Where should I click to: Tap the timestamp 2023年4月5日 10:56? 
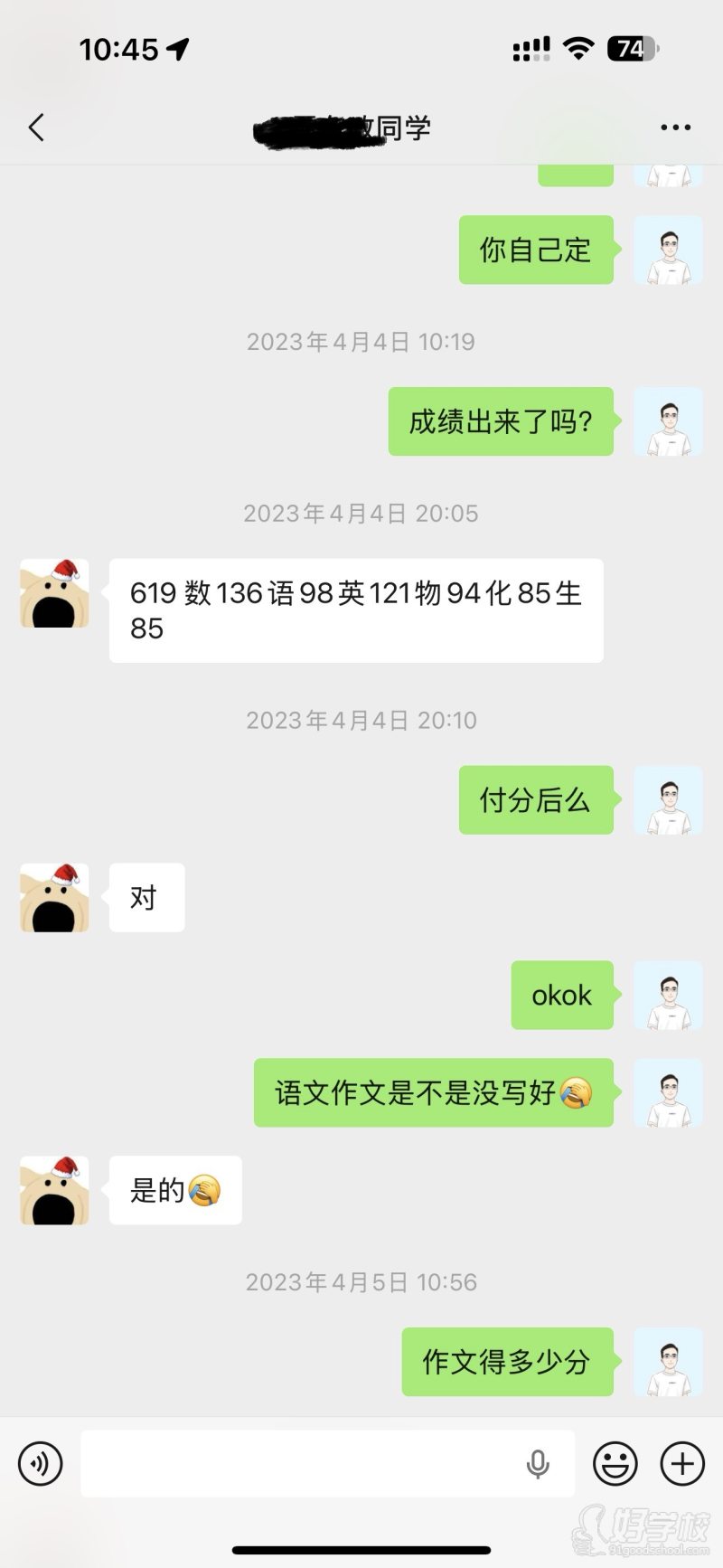point(360,1281)
